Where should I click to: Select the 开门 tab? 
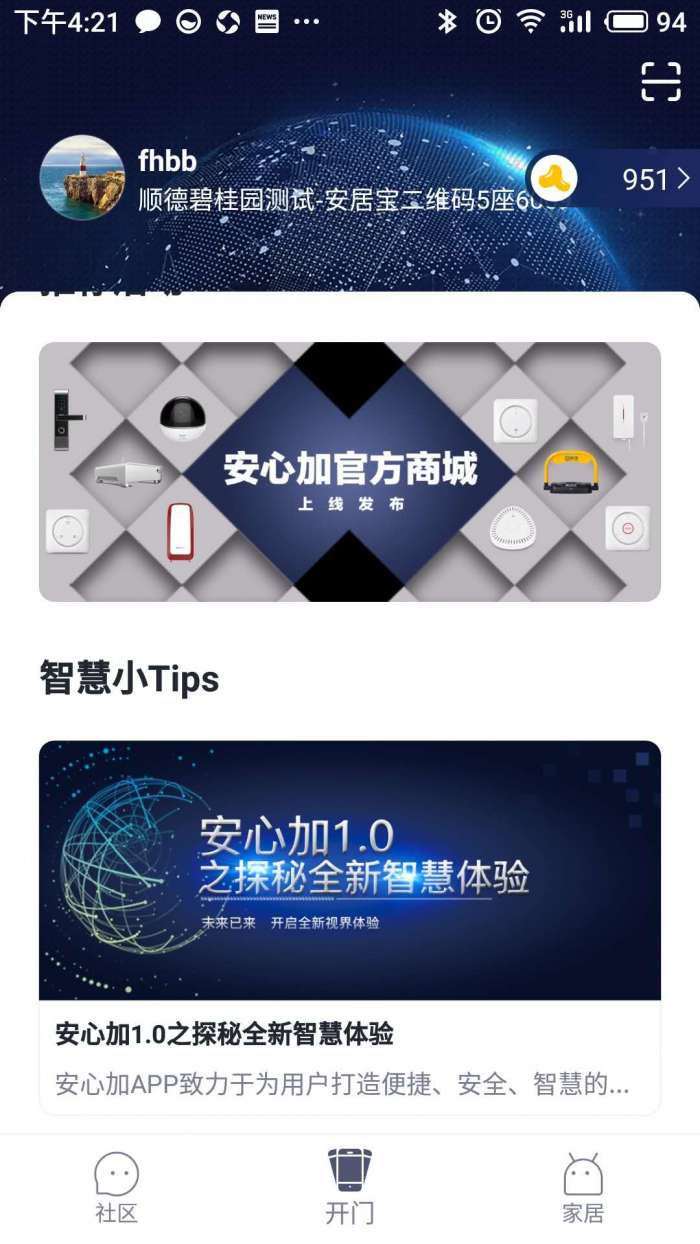coord(350,1188)
